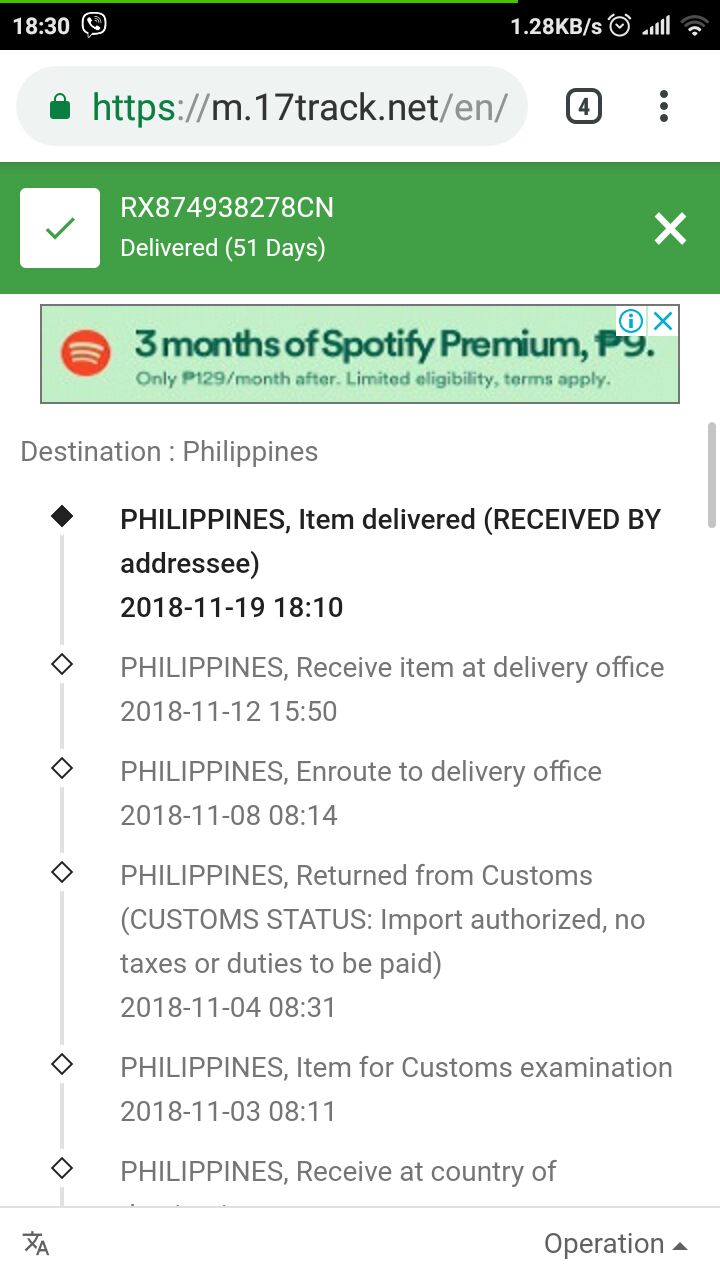This screenshot has height=1280, width=720.
Task: Close the RX874938278CN tracking result
Action: (x=670, y=229)
